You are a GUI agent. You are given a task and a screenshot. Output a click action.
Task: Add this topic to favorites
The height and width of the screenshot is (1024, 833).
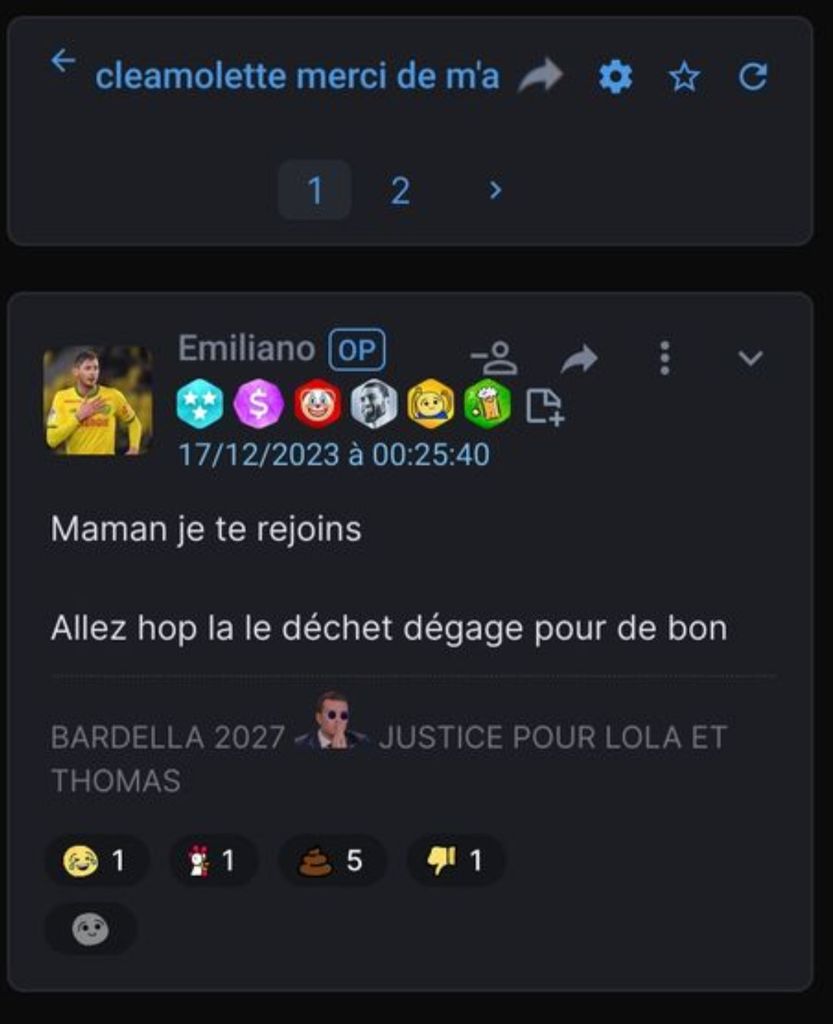click(x=684, y=77)
